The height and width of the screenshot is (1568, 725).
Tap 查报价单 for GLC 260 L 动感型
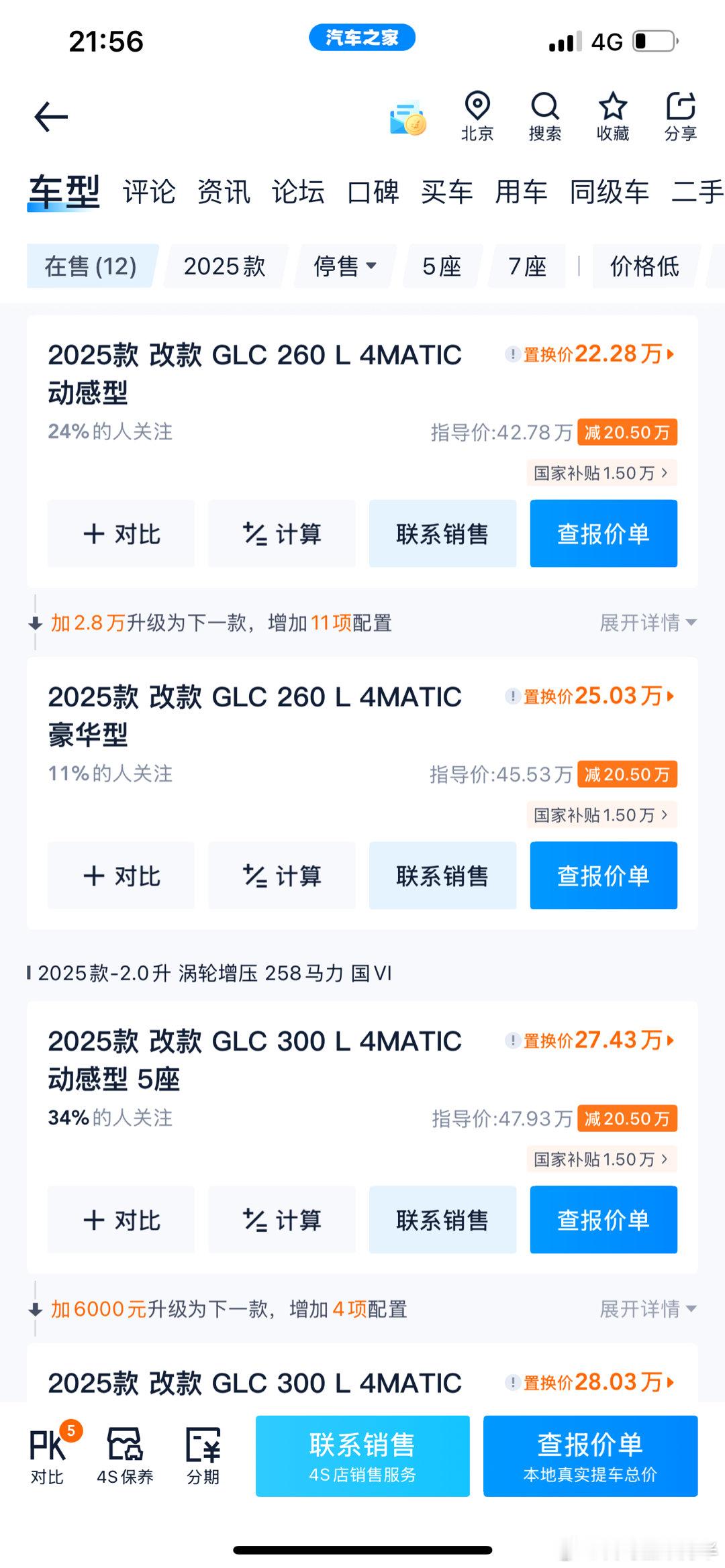pyautogui.click(x=603, y=534)
